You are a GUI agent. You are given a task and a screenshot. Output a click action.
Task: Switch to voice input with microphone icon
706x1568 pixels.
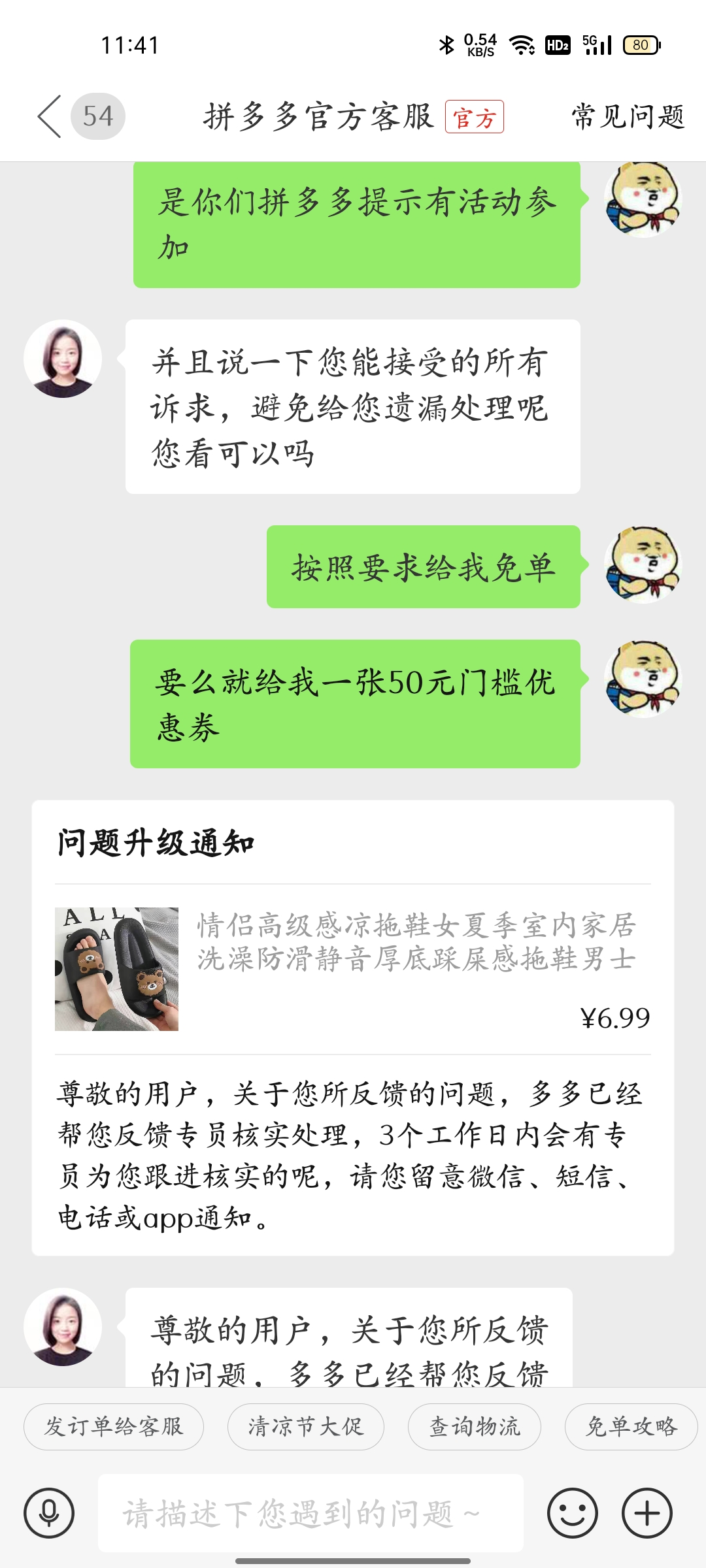pyautogui.click(x=49, y=1513)
